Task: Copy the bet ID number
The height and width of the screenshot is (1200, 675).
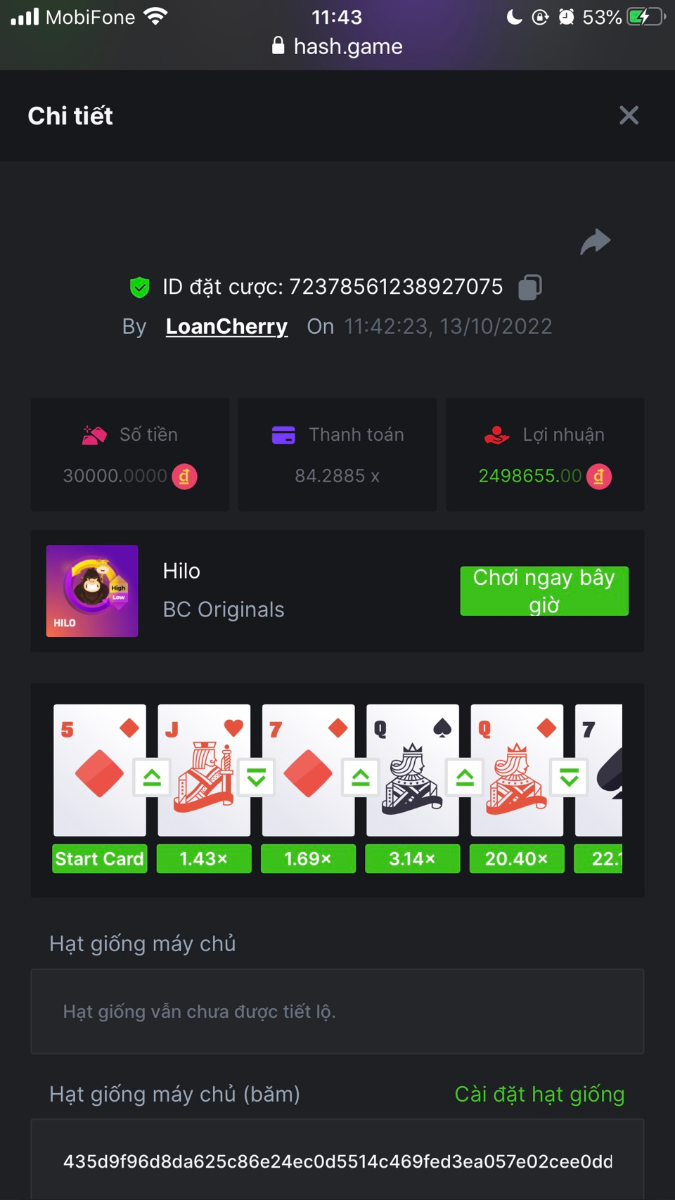Action: click(529, 288)
